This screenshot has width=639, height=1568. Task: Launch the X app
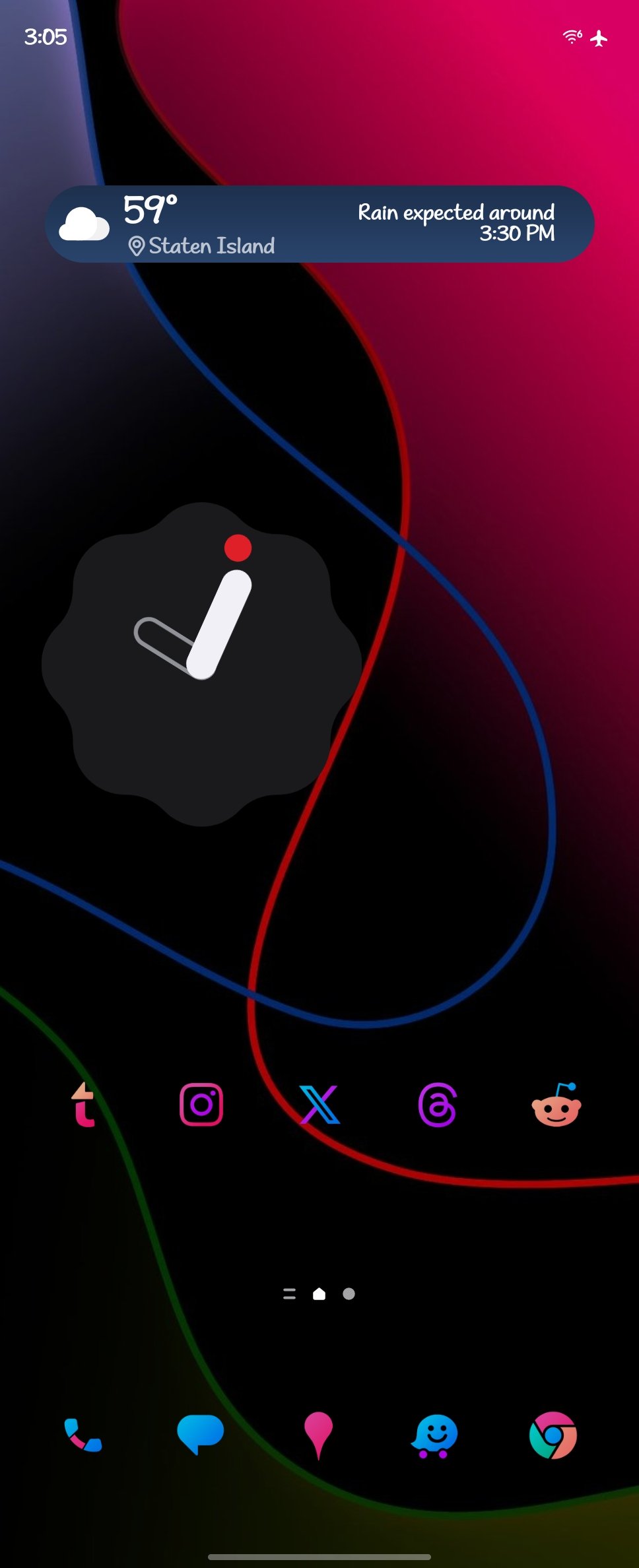tap(319, 1105)
